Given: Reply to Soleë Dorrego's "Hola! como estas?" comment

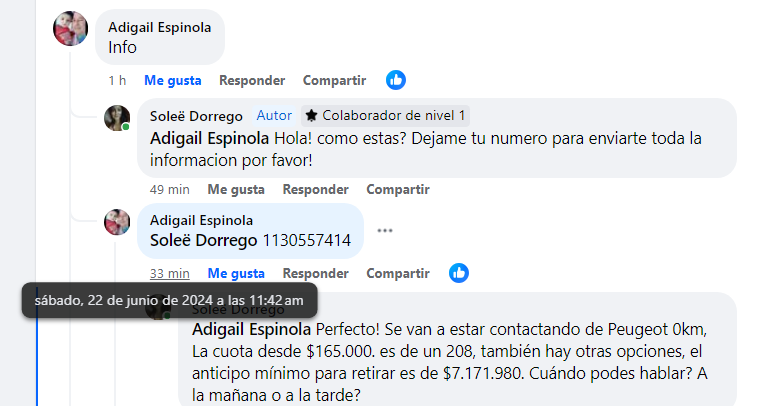Looking at the screenshot, I should pyautogui.click(x=315, y=189).
